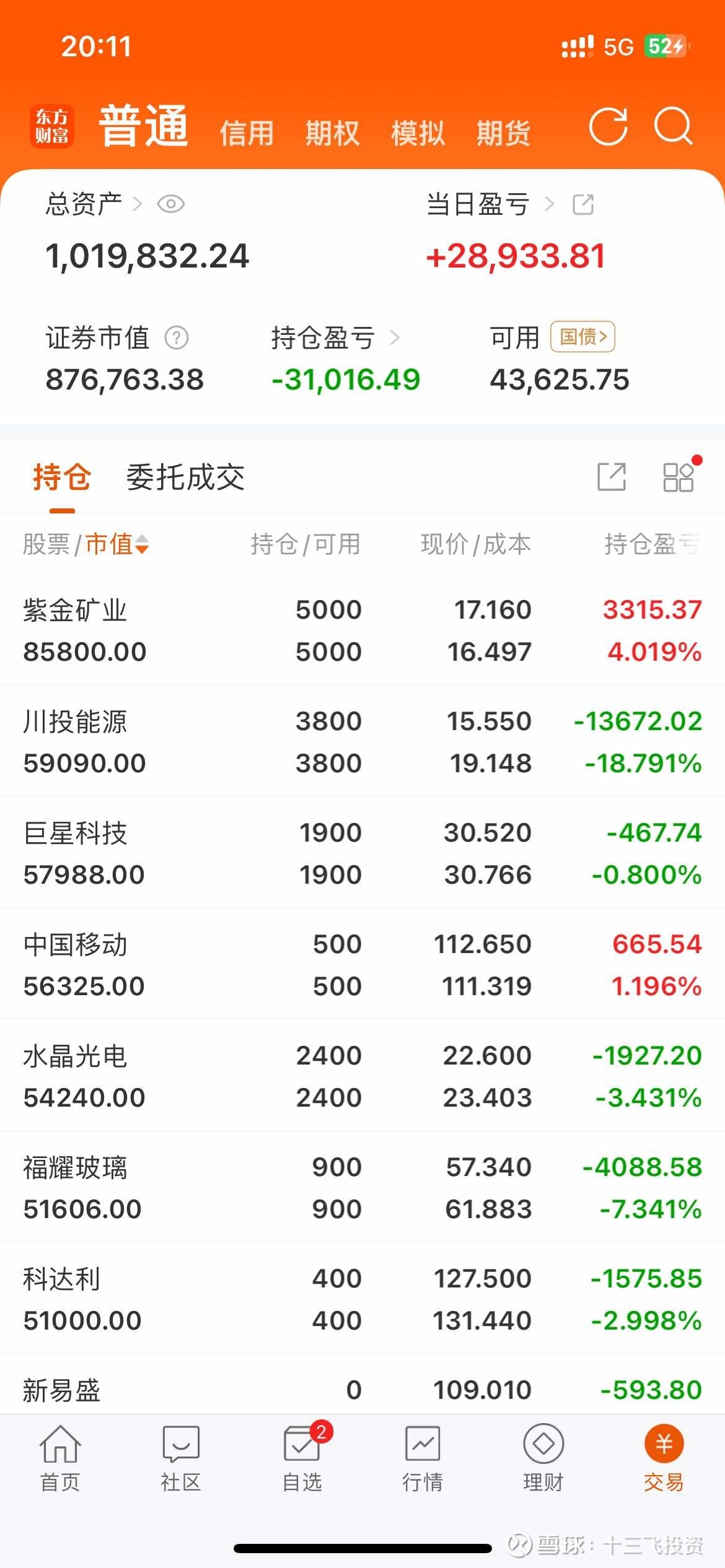Image resolution: width=725 pixels, height=1568 pixels.
Task: Switch to the 行情 market tab
Action: click(423, 1457)
